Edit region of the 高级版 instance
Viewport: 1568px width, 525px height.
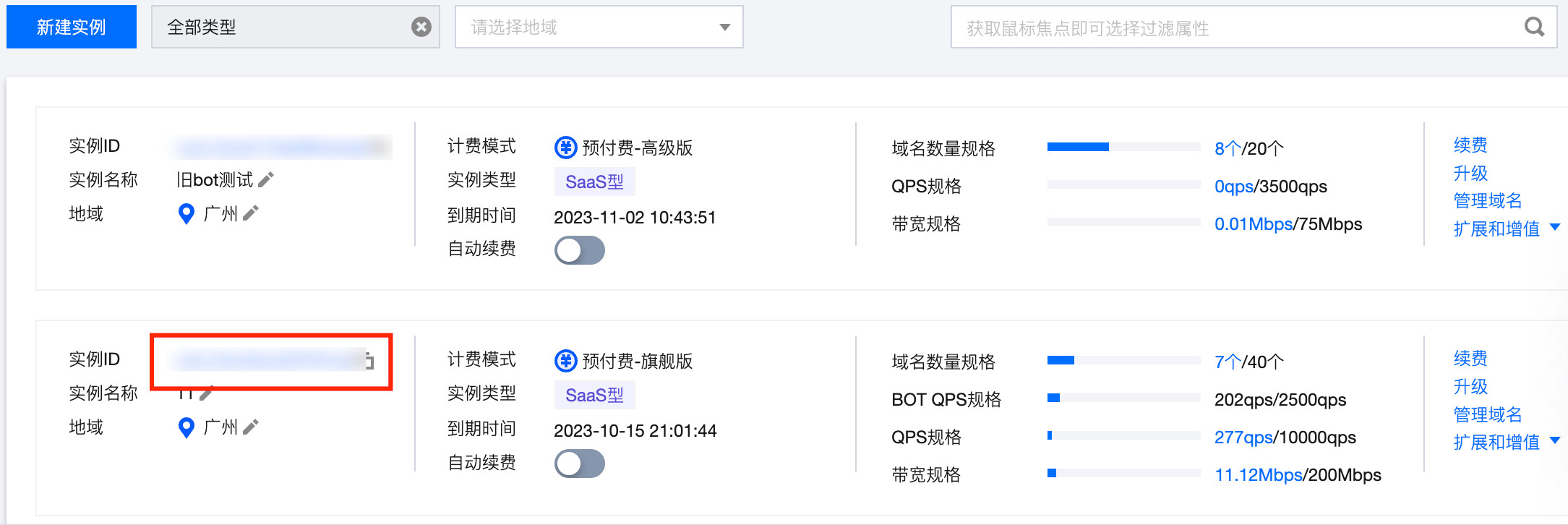(251, 213)
